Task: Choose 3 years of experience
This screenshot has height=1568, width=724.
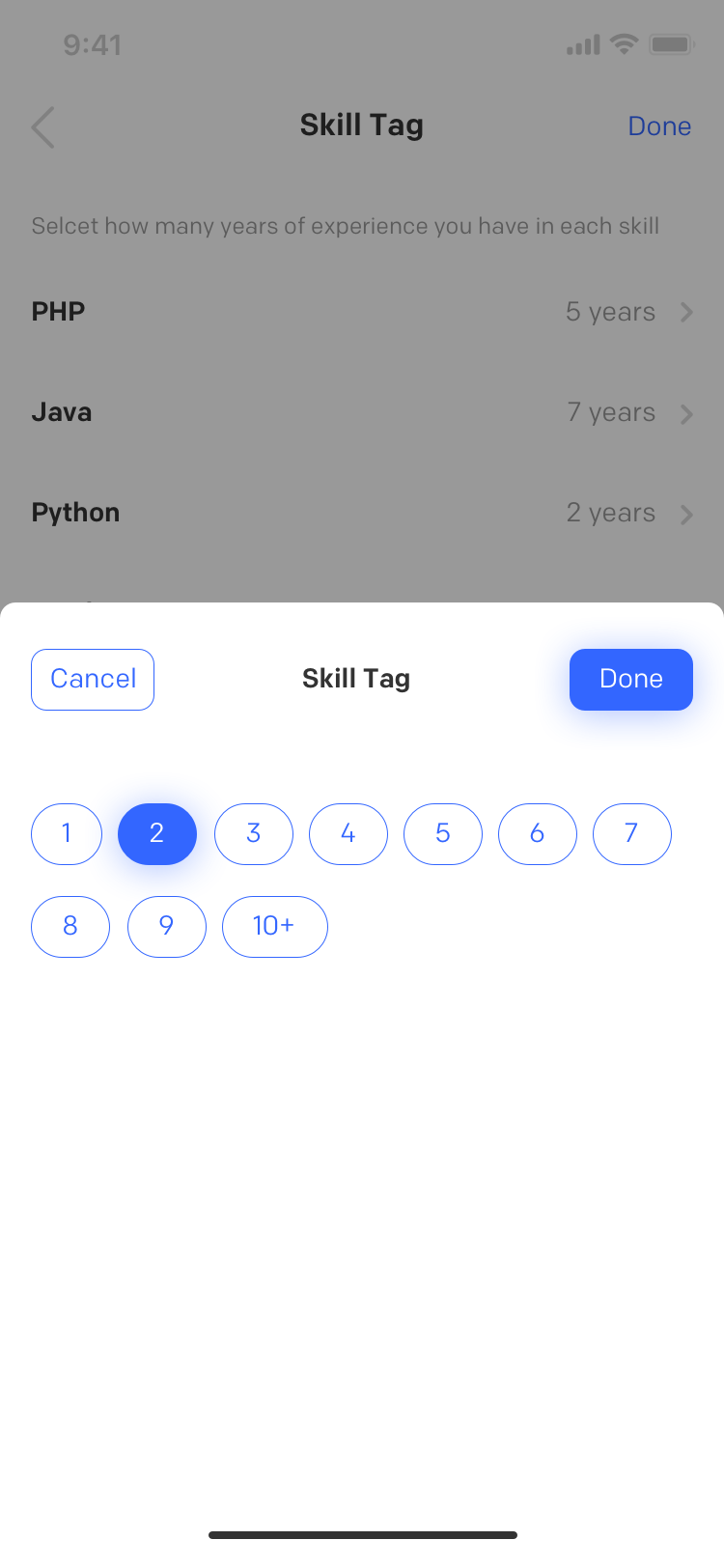Action: point(254,834)
